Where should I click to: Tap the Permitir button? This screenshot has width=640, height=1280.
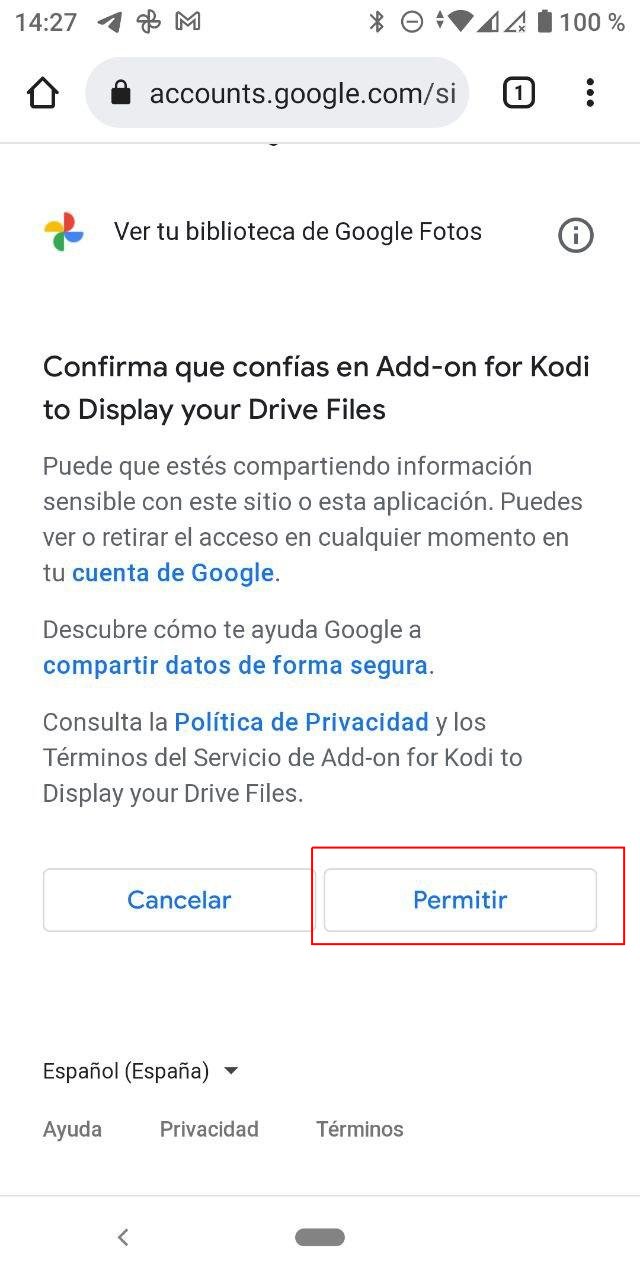click(x=460, y=900)
